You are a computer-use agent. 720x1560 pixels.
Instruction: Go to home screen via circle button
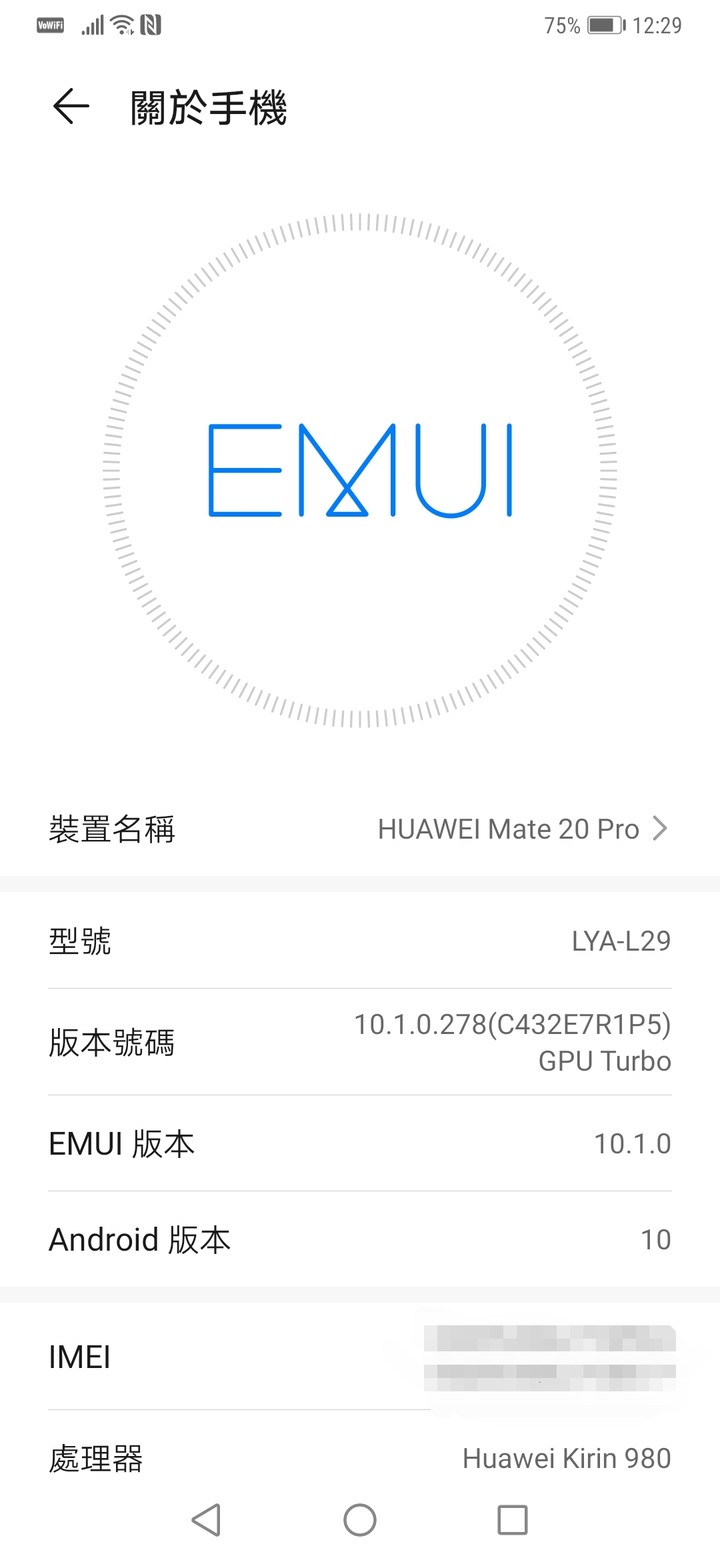(360, 1520)
